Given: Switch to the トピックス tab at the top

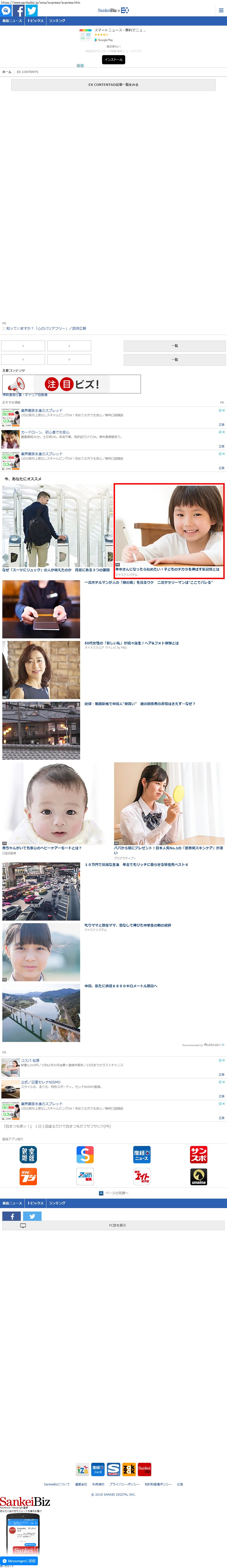Looking at the screenshot, I should (x=35, y=21).
